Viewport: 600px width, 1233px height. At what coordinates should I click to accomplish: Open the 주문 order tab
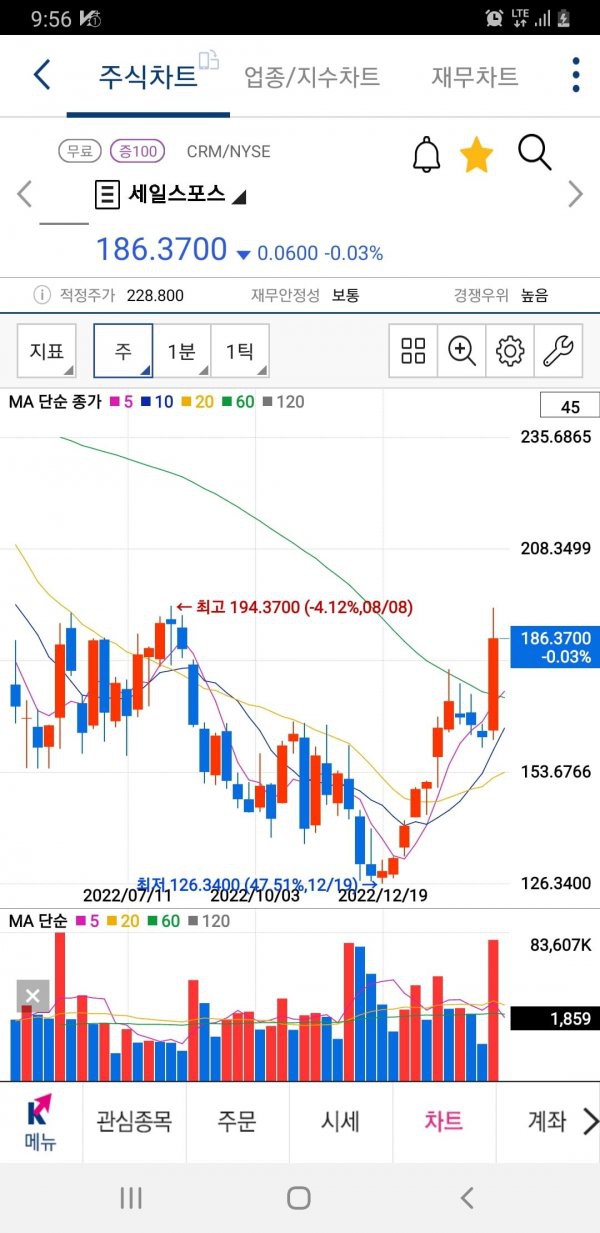[237, 1121]
